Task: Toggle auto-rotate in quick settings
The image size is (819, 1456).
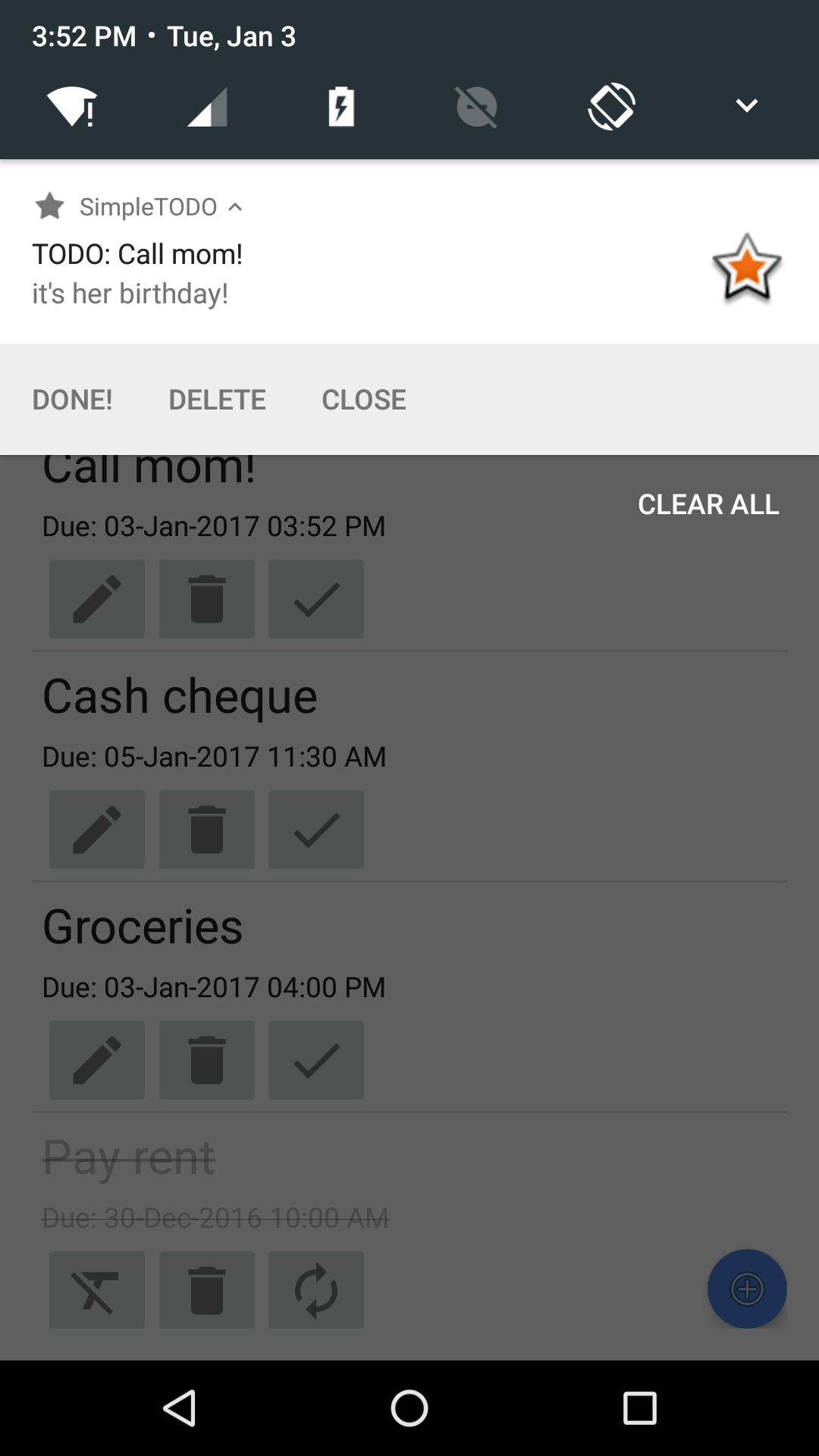Action: coord(611,106)
